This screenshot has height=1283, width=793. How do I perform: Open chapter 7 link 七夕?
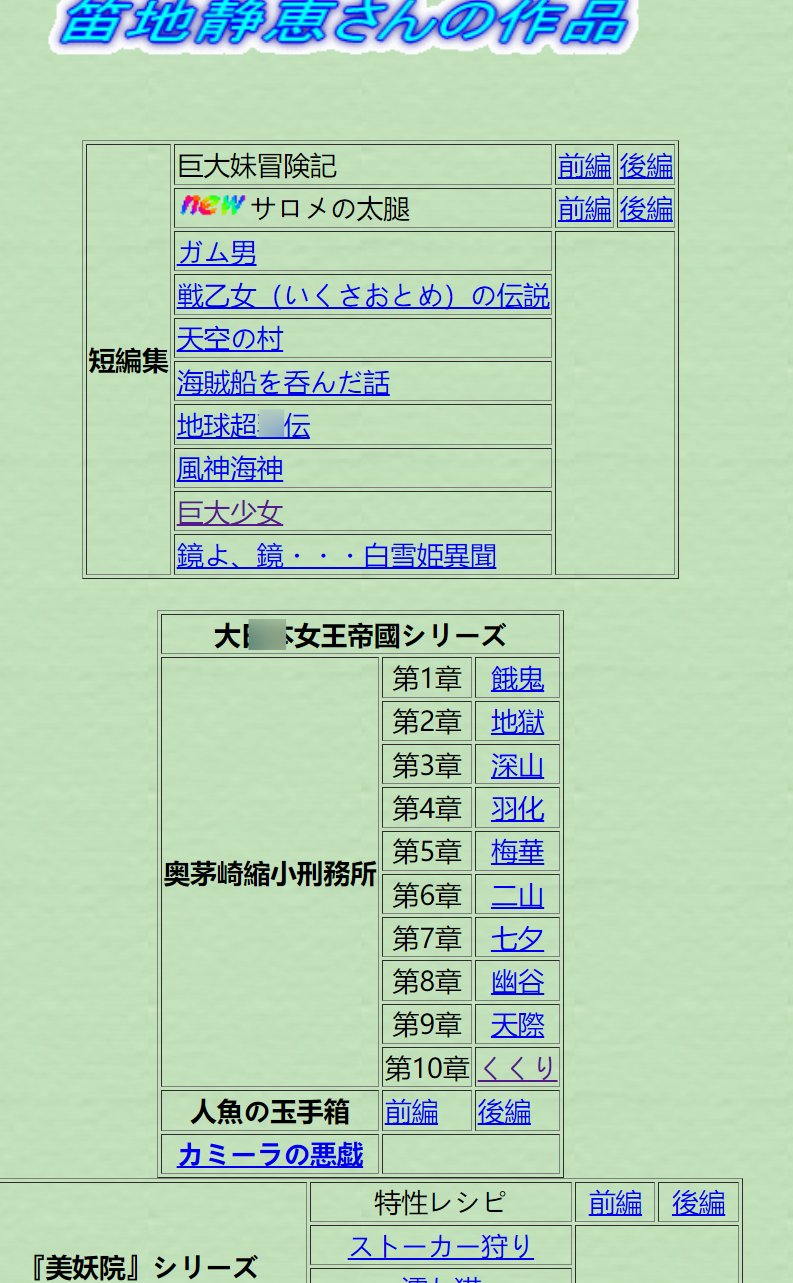tap(517, 939)
